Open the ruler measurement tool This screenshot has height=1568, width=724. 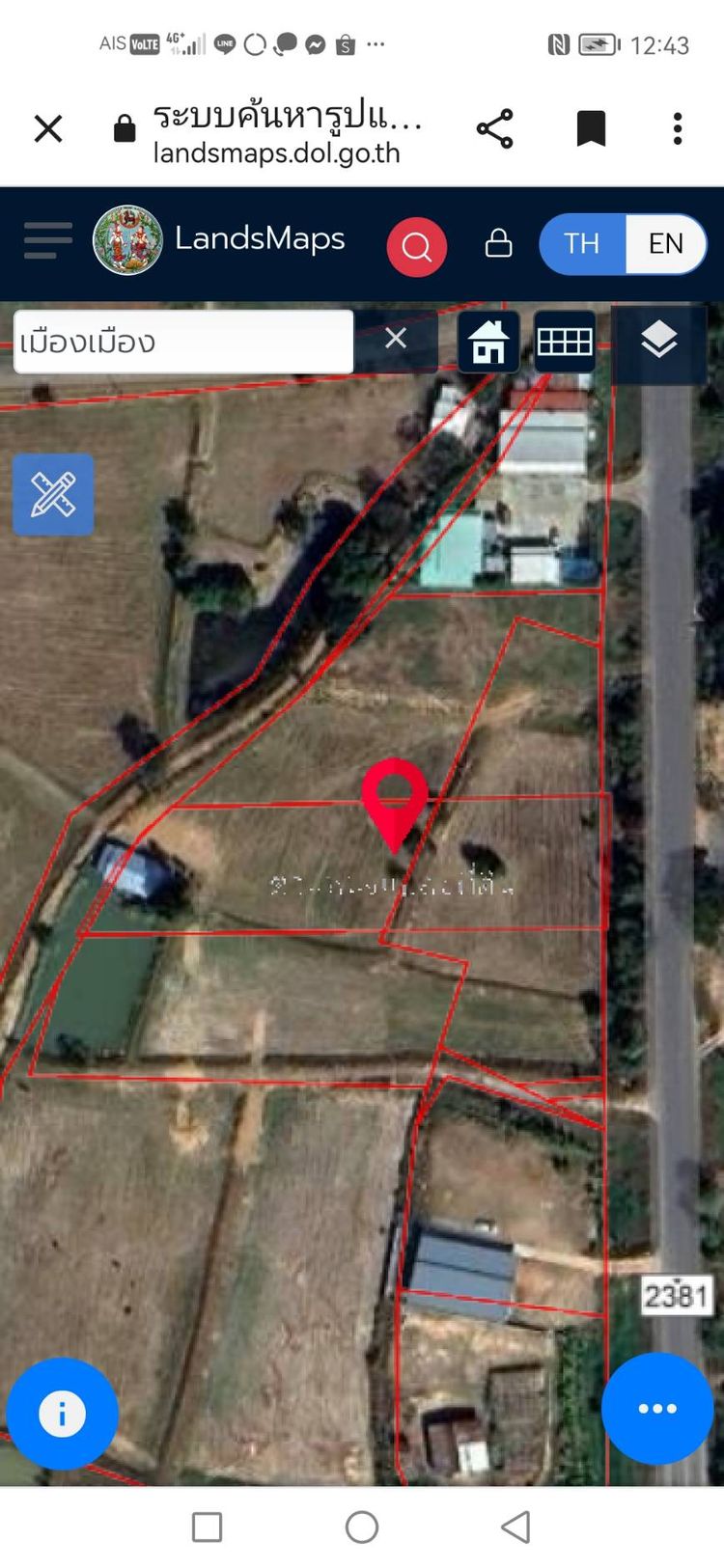click(53, 494)
